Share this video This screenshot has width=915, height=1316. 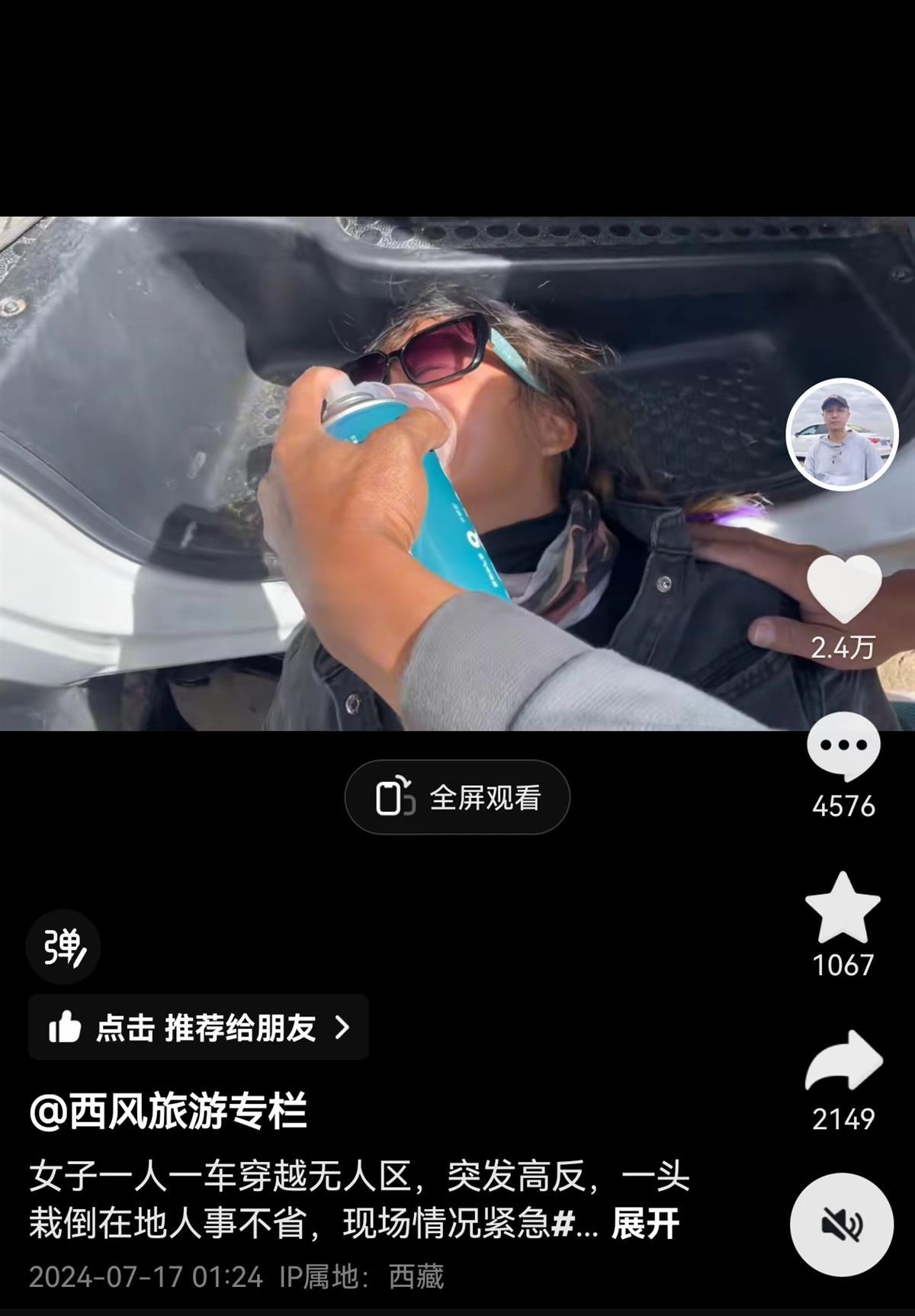[843, 1062]
